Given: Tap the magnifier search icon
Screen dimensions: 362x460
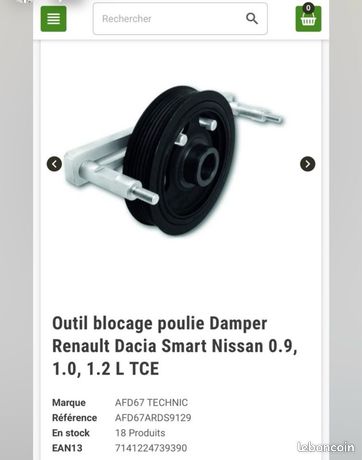Looking at the screenshot, I should [252, 19].
